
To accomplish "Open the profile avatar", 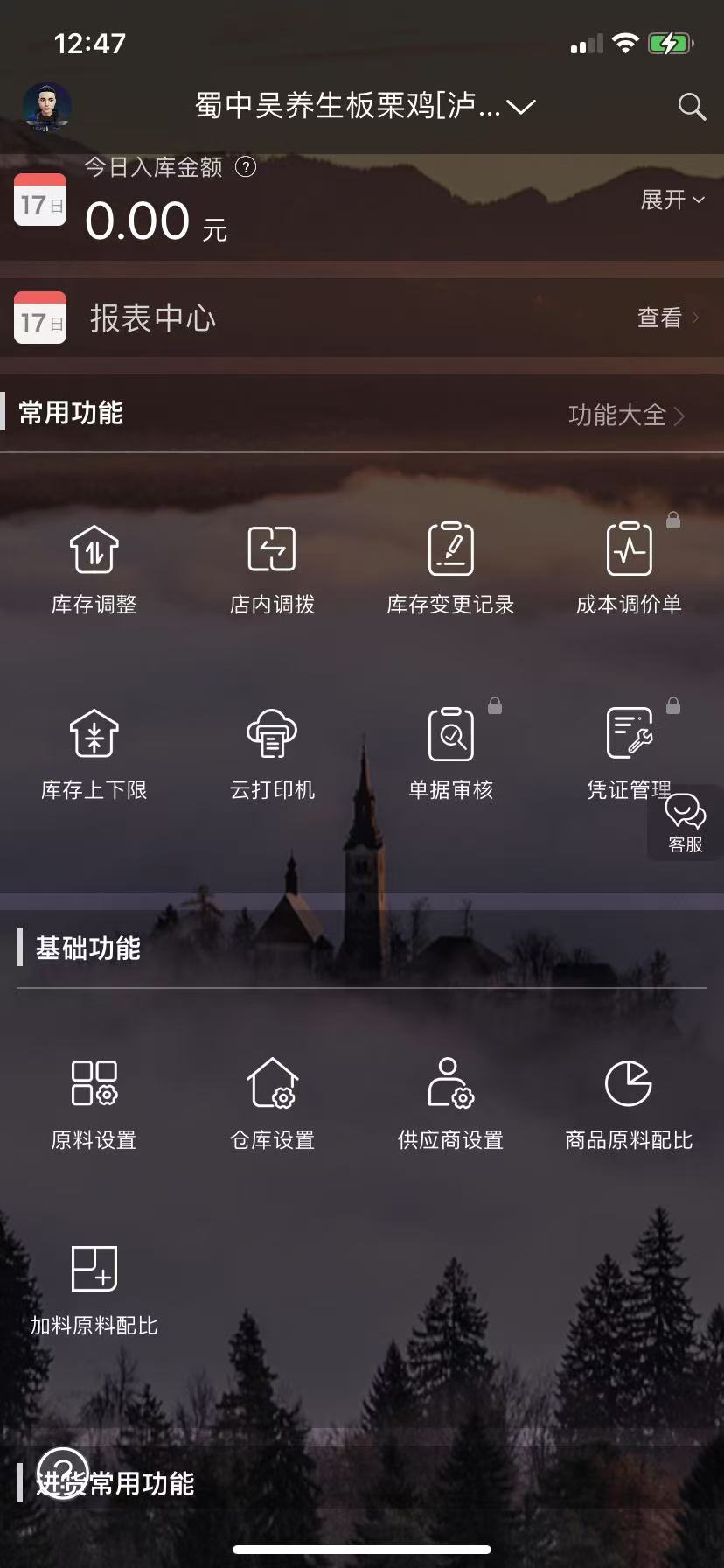I will [46, 107].
